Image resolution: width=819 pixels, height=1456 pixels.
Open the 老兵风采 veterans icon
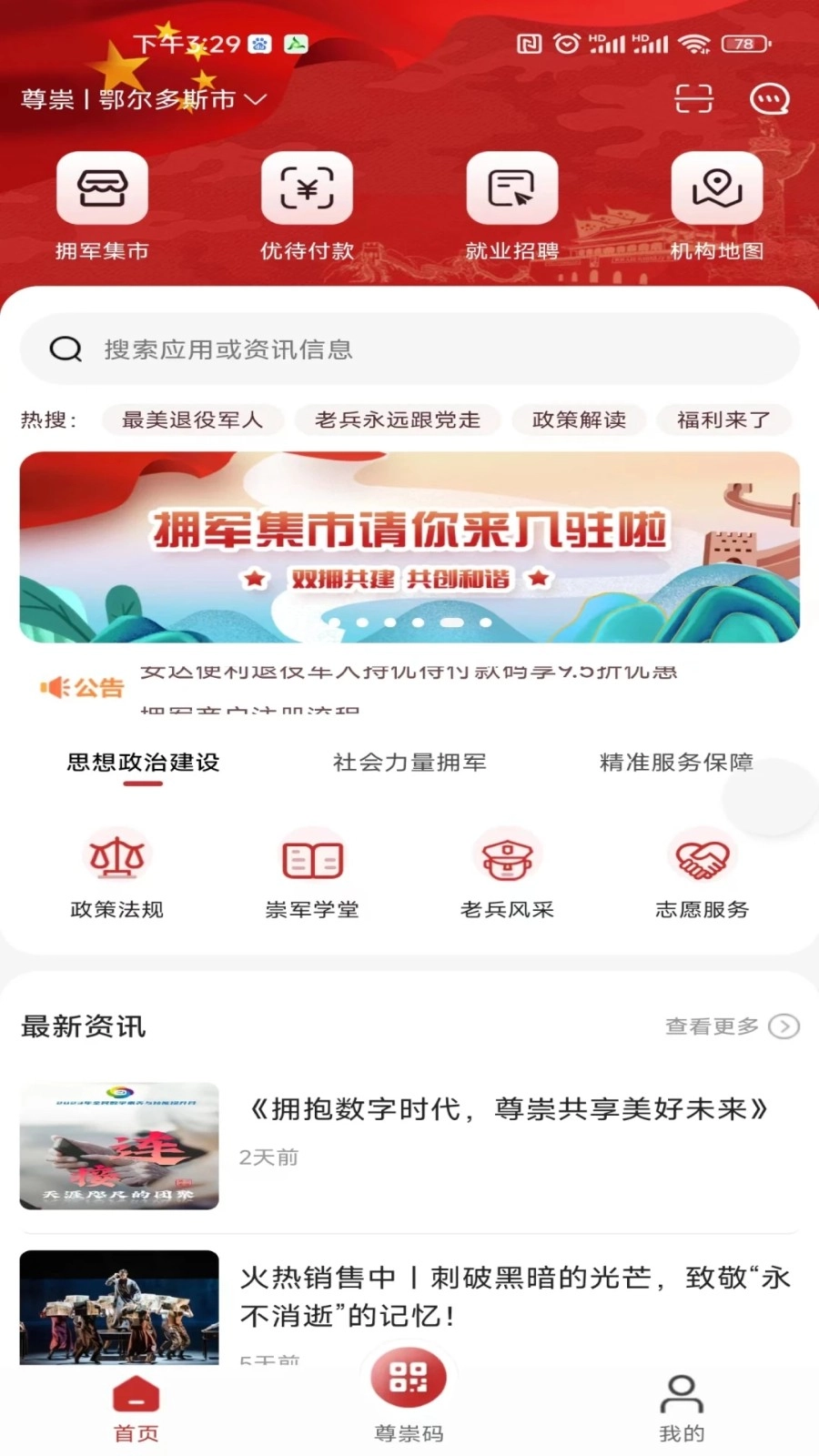point(508,872)
